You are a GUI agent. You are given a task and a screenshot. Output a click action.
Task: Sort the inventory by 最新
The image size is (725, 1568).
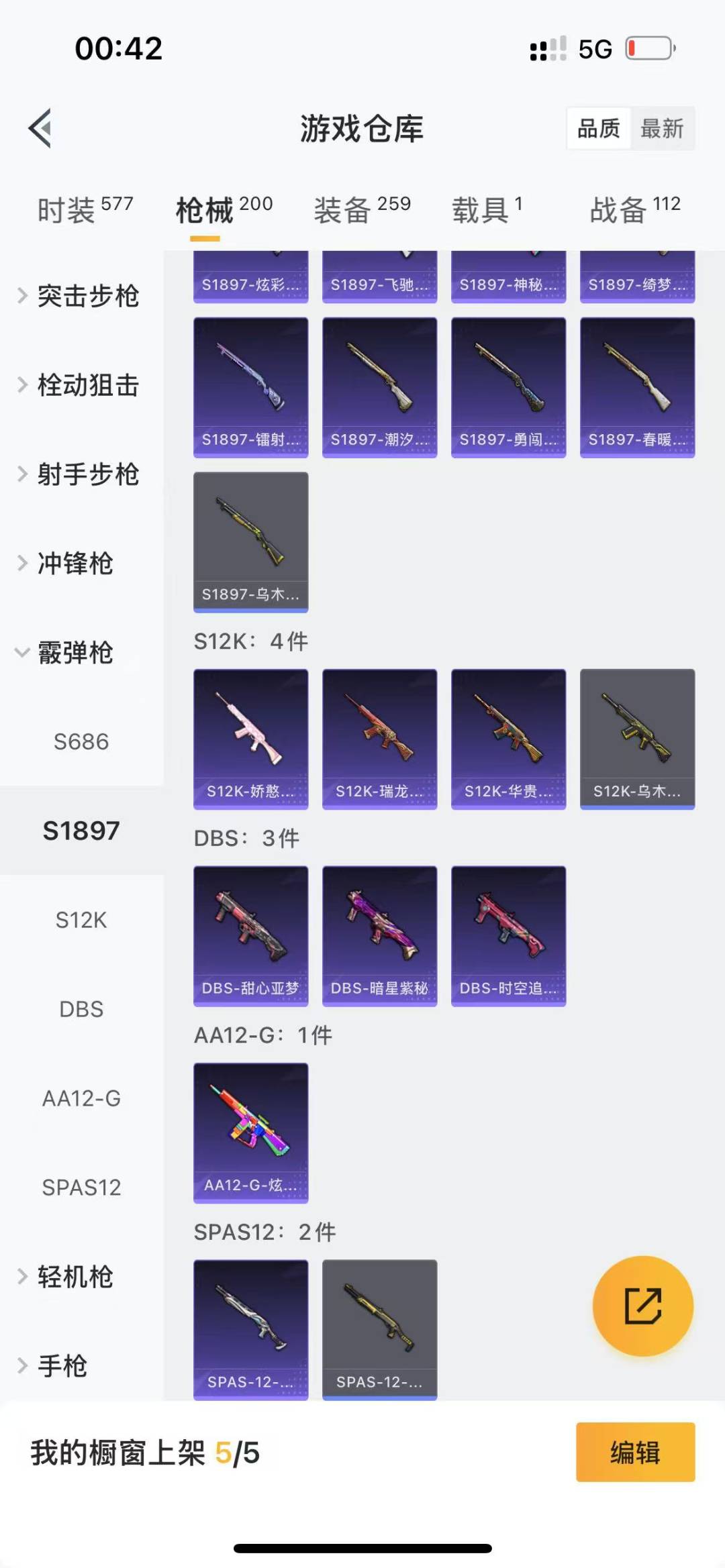coord(662,128)
